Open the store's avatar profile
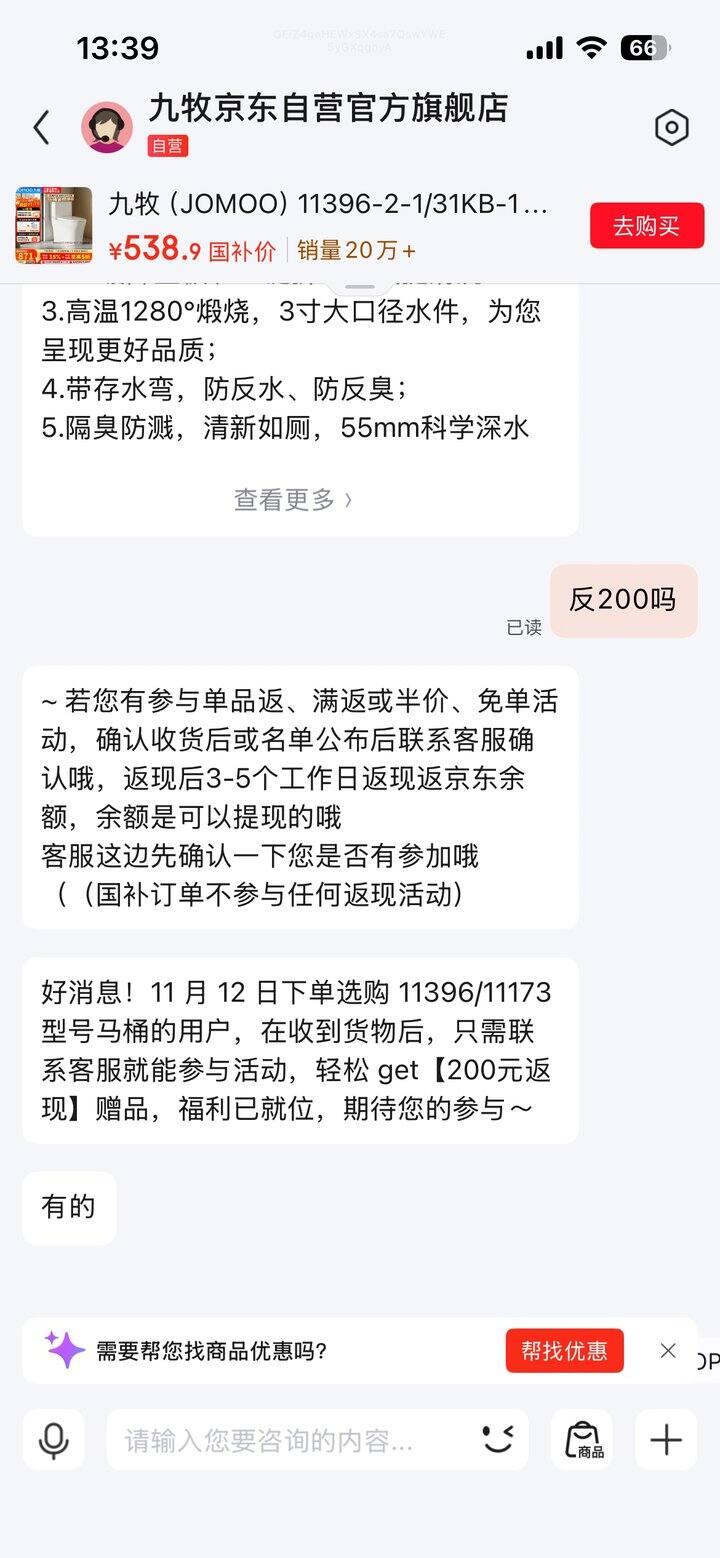720x1558 pixels. click(x=107, y=128)
